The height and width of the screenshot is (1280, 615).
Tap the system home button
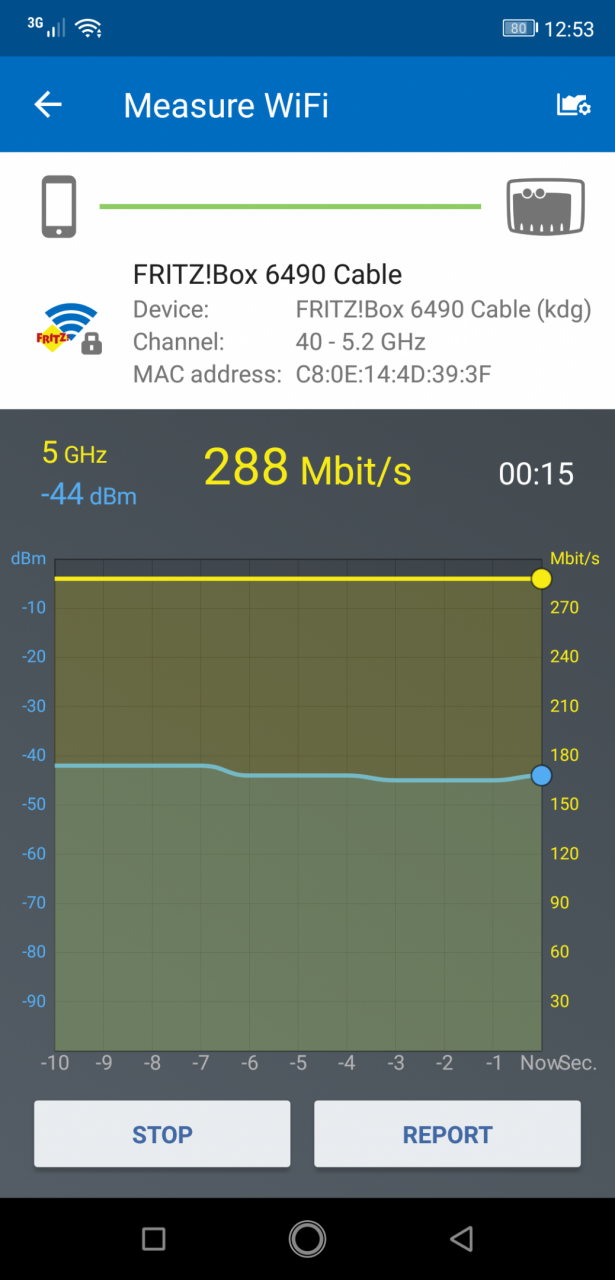(307, 1239)
